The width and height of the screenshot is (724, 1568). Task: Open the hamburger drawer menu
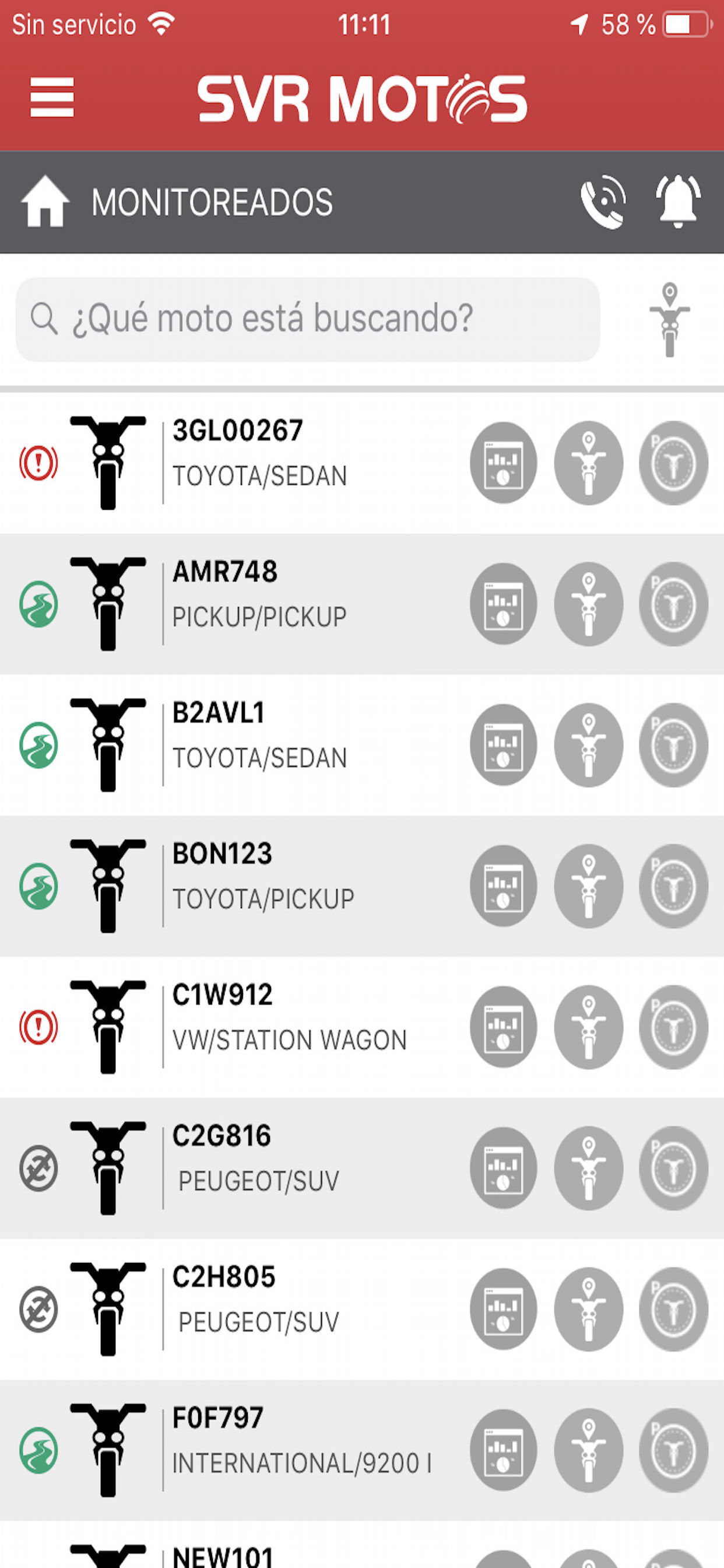coord(52,97)
